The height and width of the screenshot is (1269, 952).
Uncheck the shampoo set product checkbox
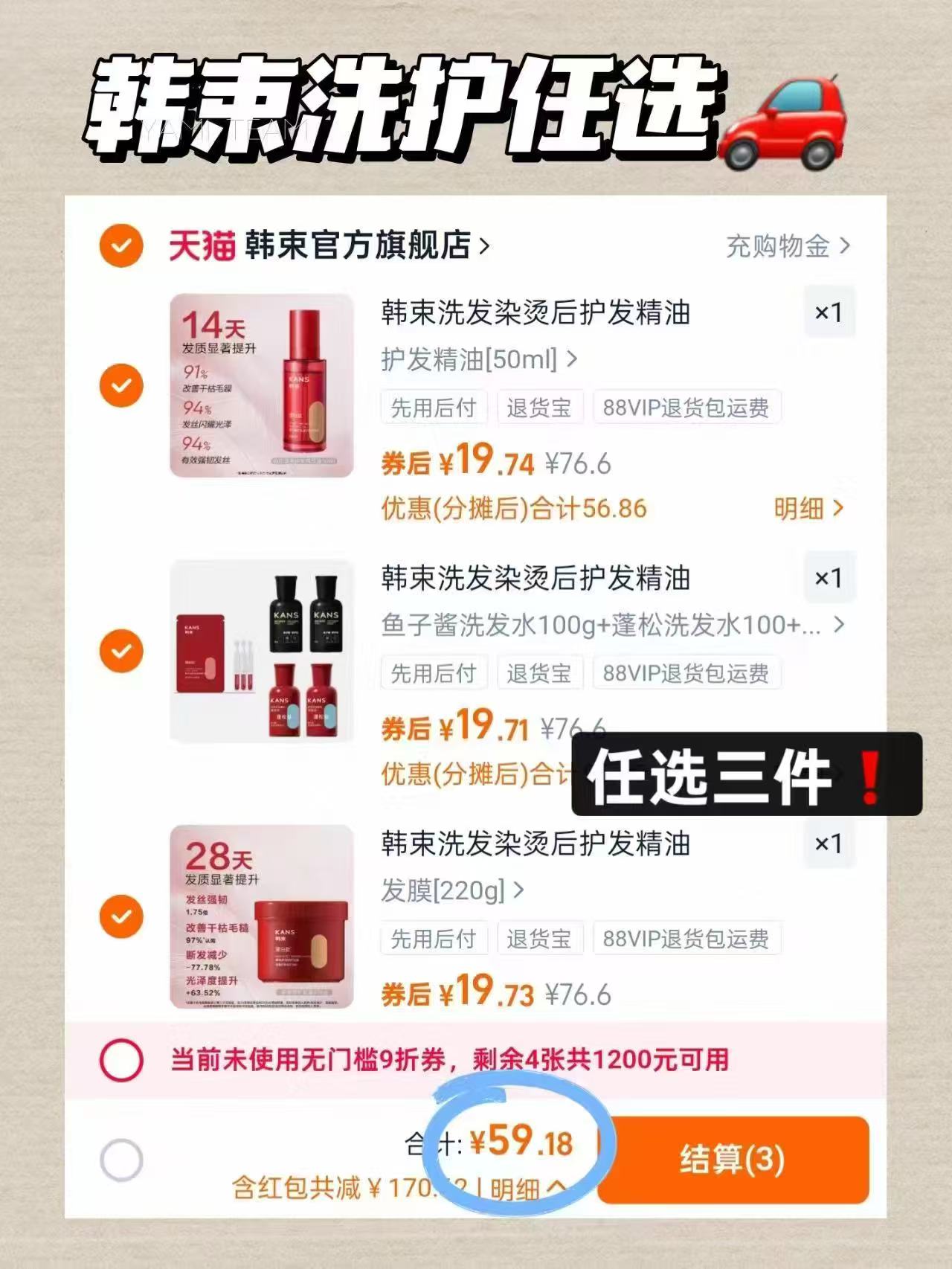[x=120, y=650]
